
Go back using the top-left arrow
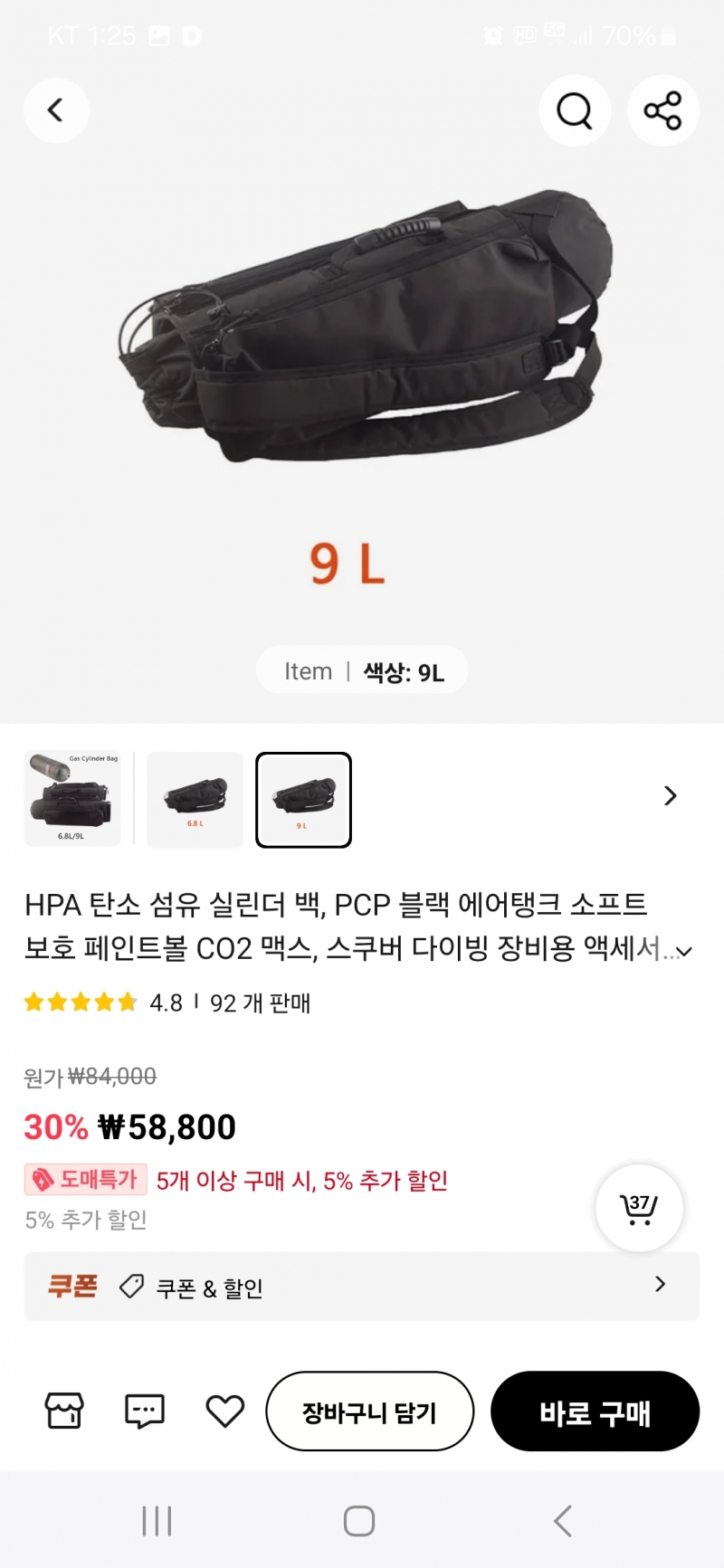pos(56,111)
